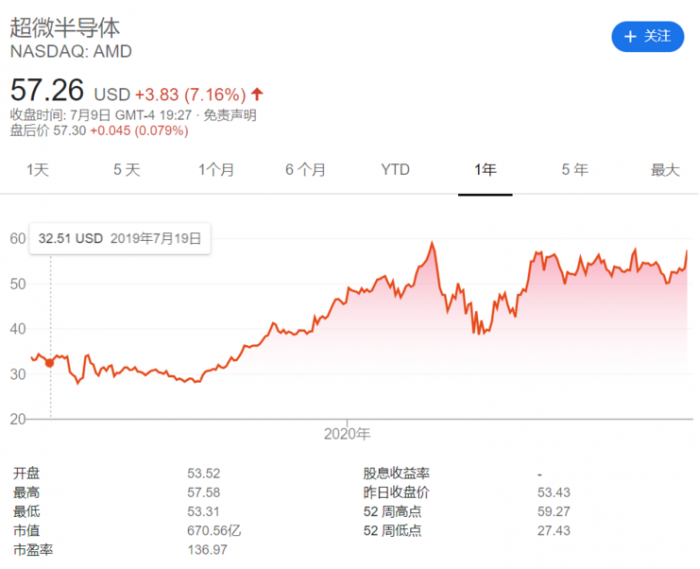Switch to the 1天 range tab
700x569 pixels.
click(37, 170)
